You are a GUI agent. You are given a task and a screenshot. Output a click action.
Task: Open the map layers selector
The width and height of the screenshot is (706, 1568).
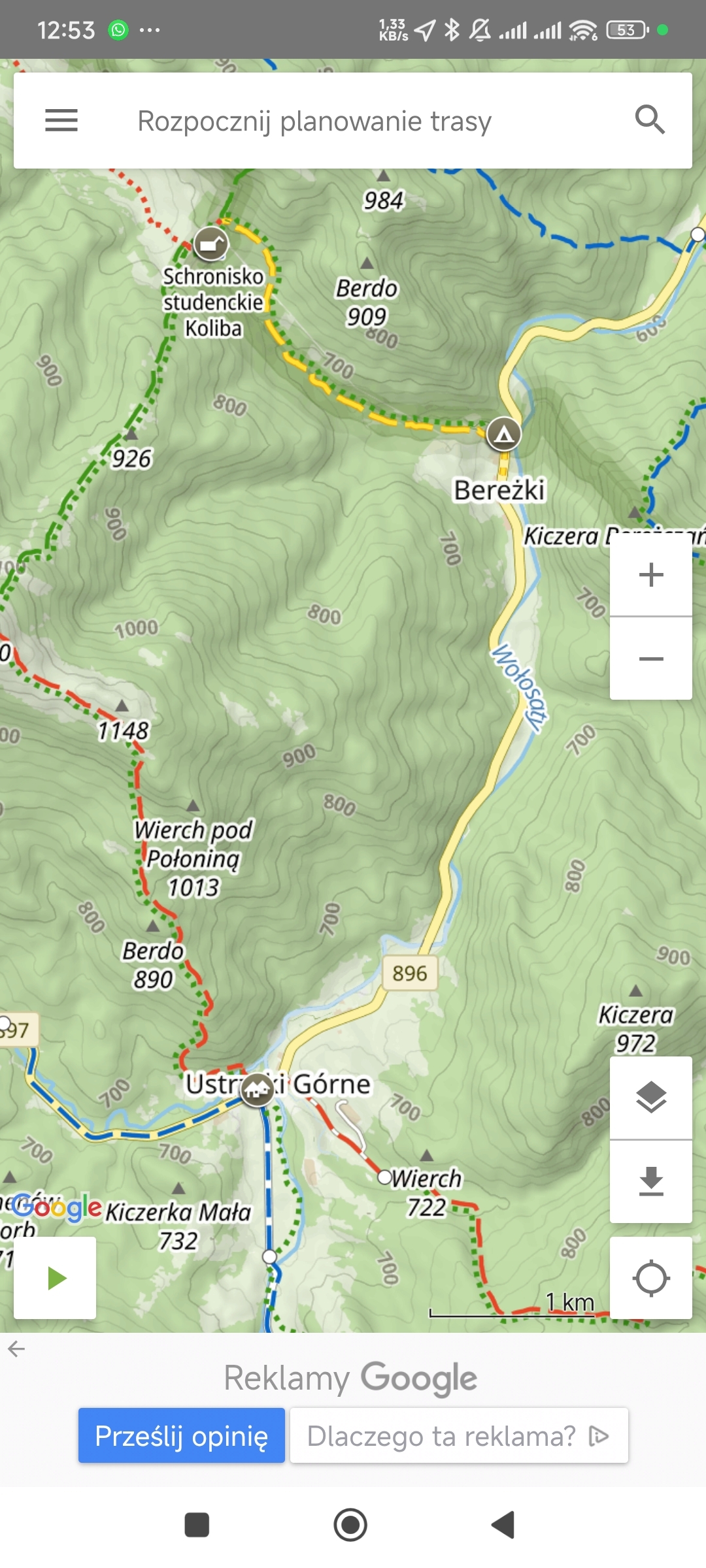click(650, 1098)
